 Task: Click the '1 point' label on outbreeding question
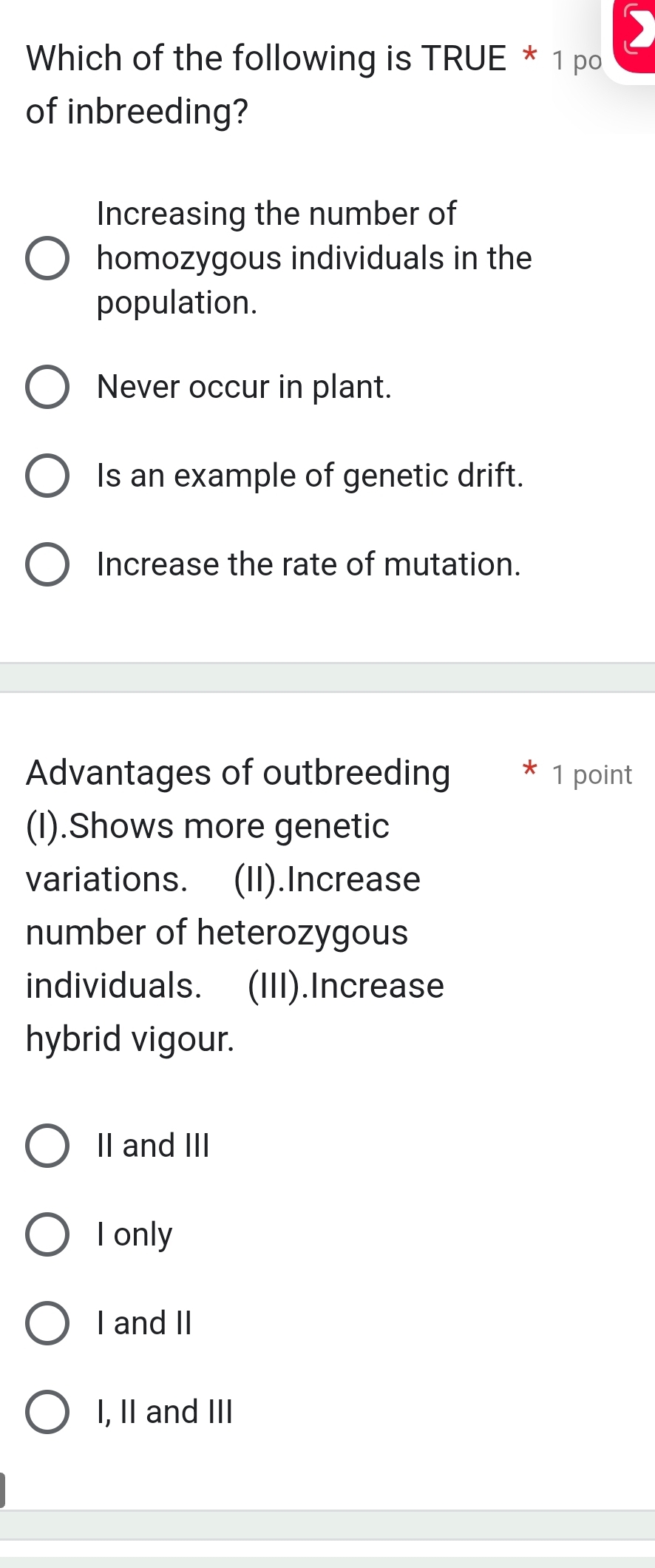pos(591,774)
